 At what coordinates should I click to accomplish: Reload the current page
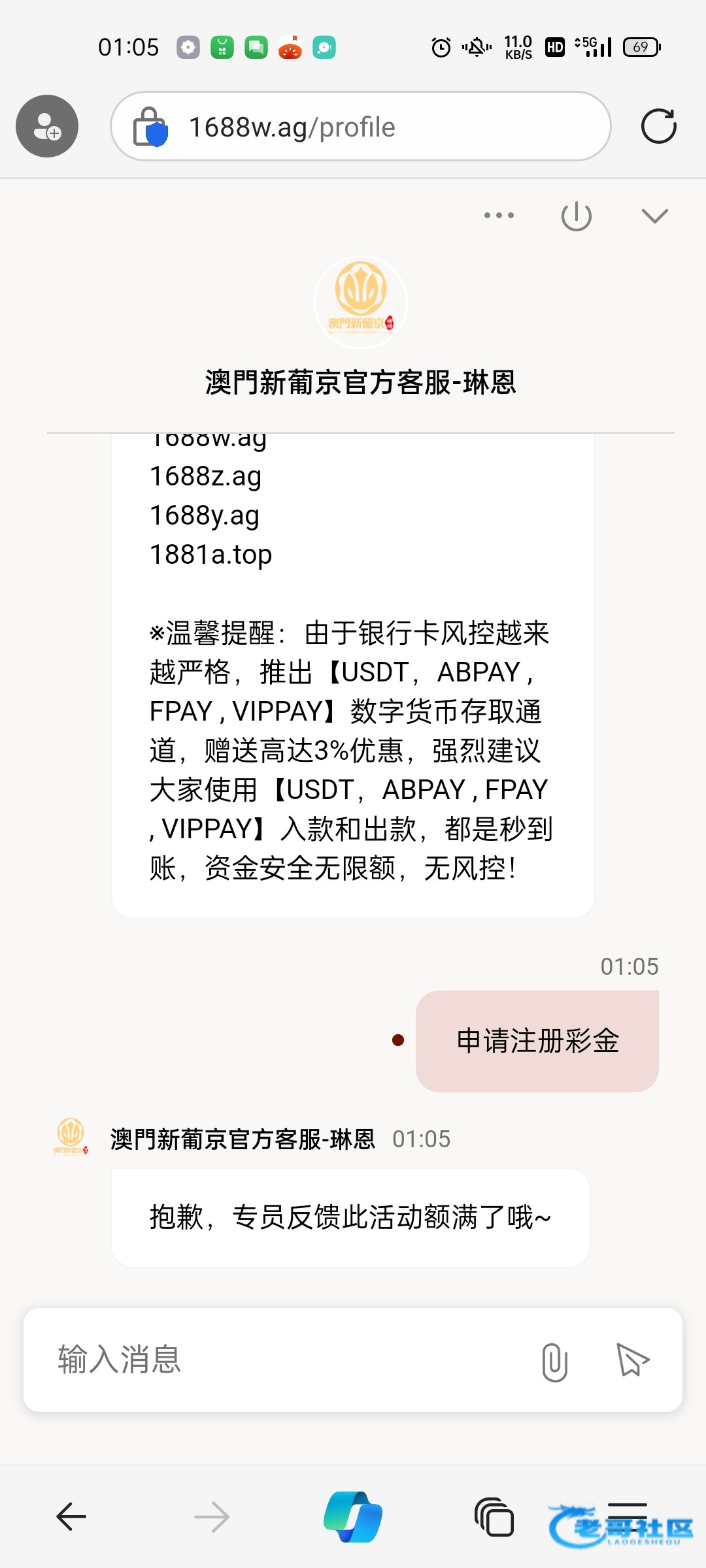[x=658, y=126]
